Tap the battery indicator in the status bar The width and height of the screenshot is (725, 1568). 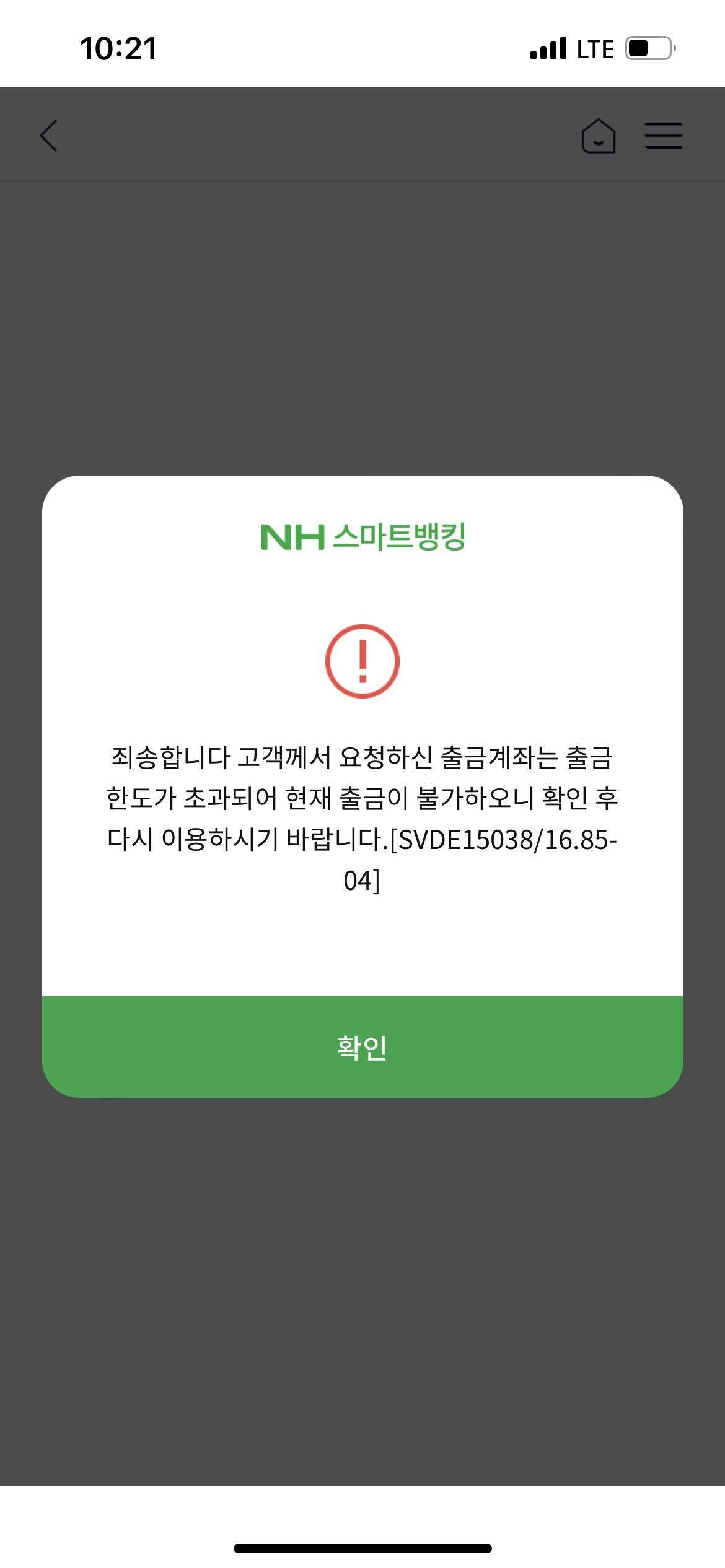click(648, 48)
